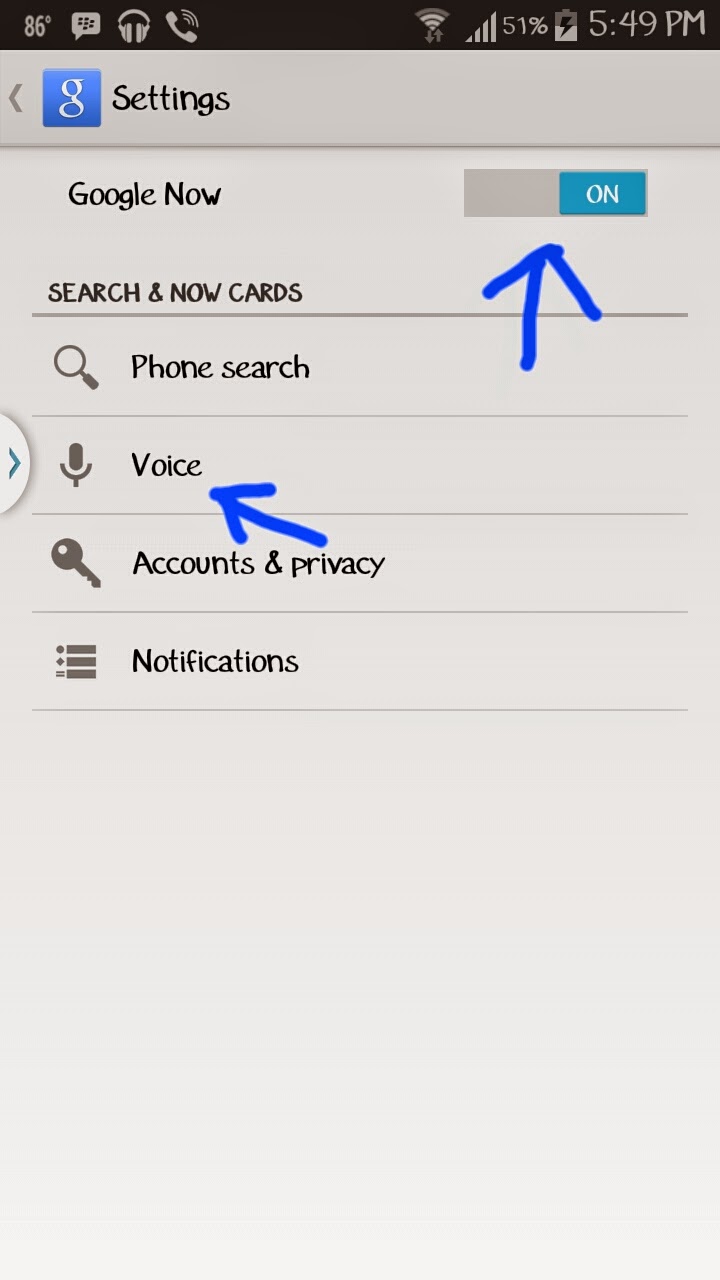Screen dimensions: 720x1280
Task: Open Phone search settings
Action: tap(220, 367)
